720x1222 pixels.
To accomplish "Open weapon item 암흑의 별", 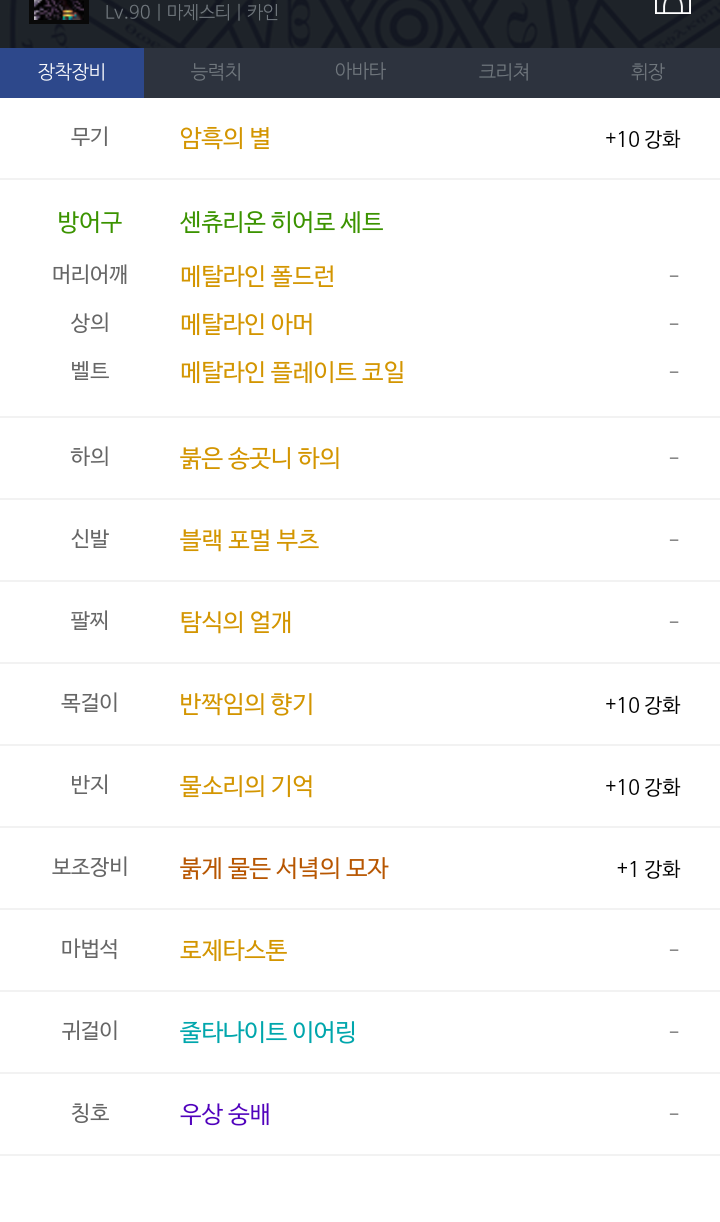I will click(225, 138).
